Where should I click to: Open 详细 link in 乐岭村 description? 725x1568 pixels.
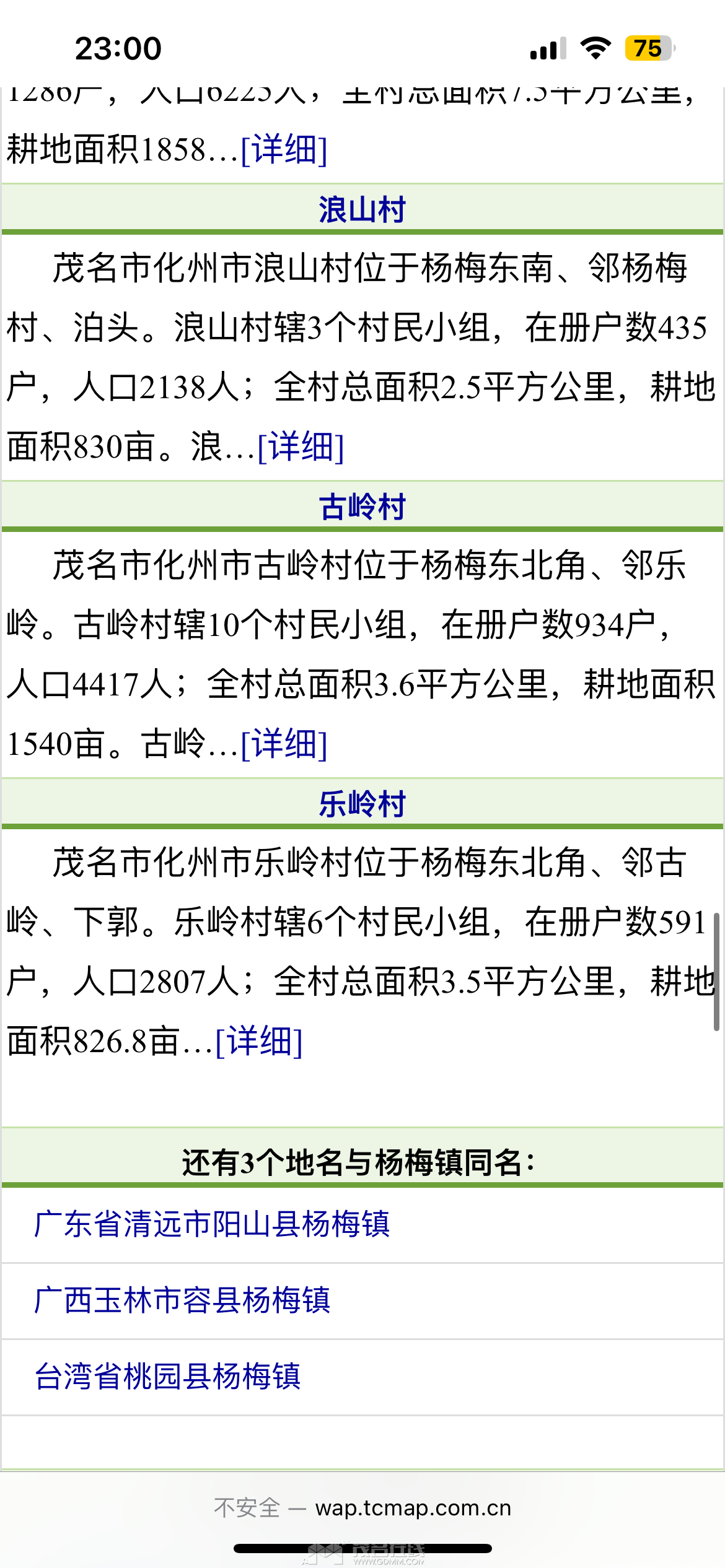point(259,1041)
